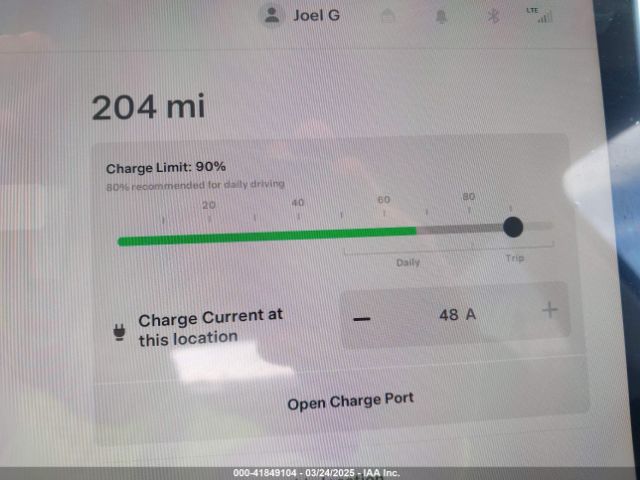Tap Open Charge Port
Image resolution: width=640 pixels, height=480 pixels.
350,401
